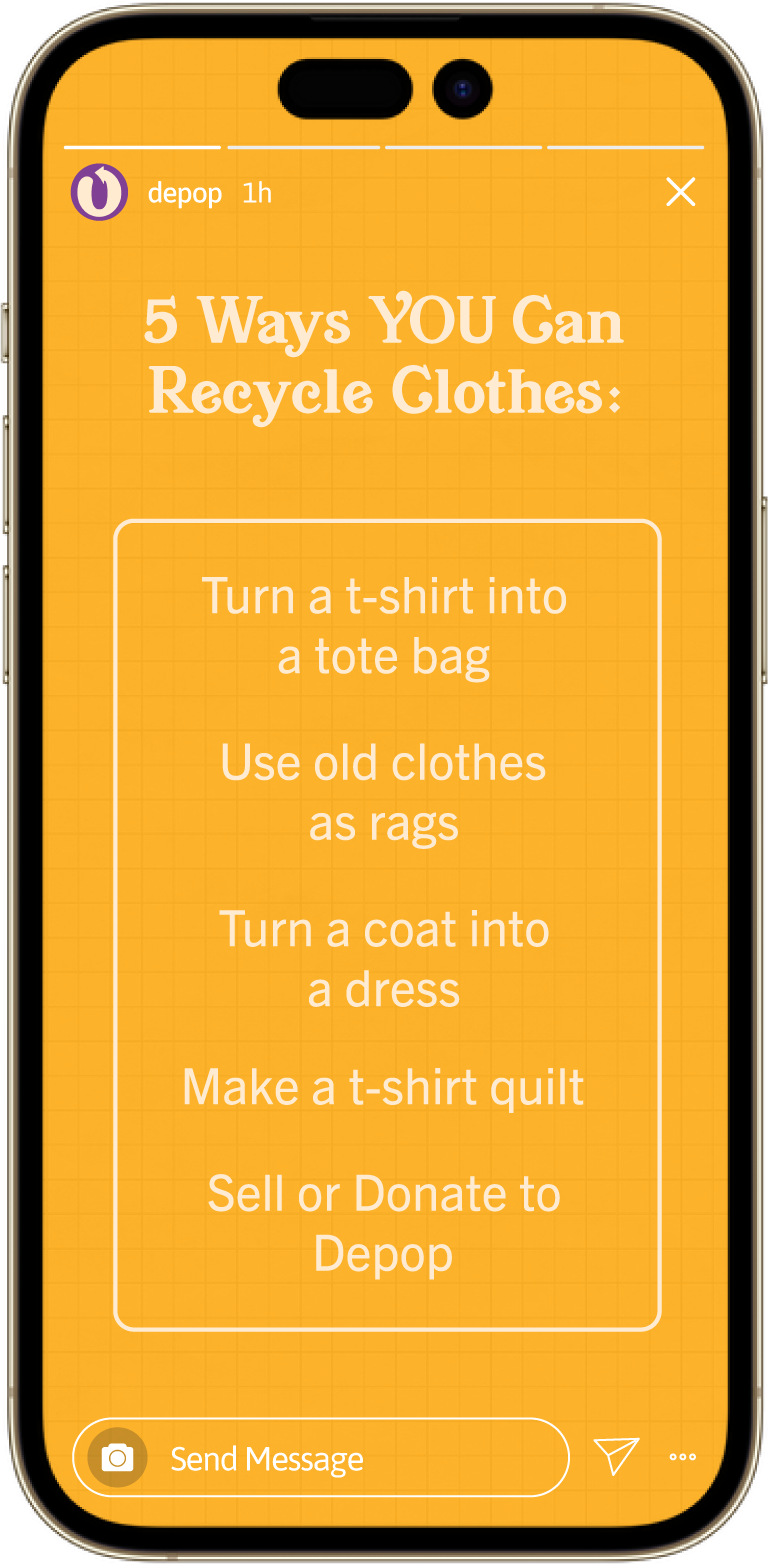Share this story via paper plane icon
This screenshot has width=768, height=1564.
(616, 1456)
